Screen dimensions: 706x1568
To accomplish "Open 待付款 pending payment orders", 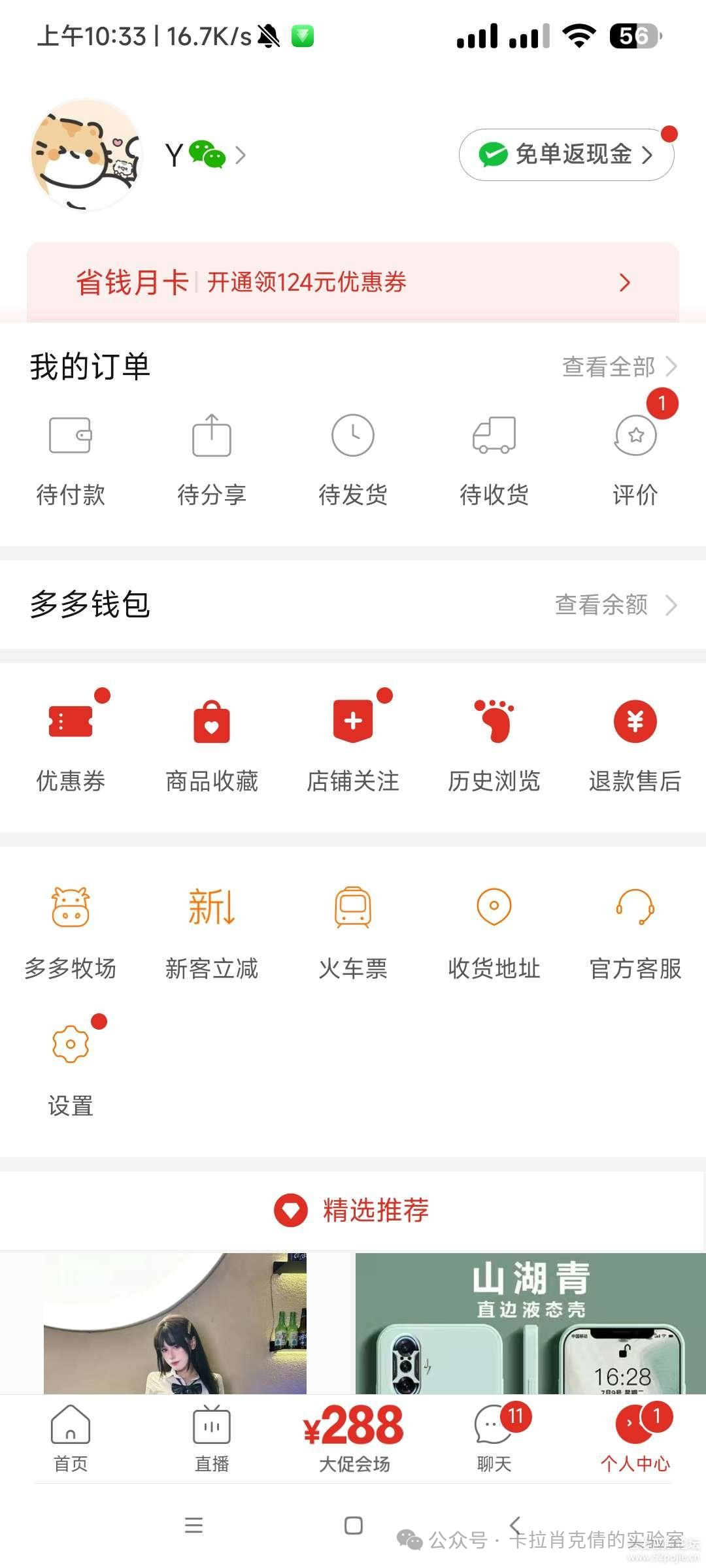I will [71, 457].
